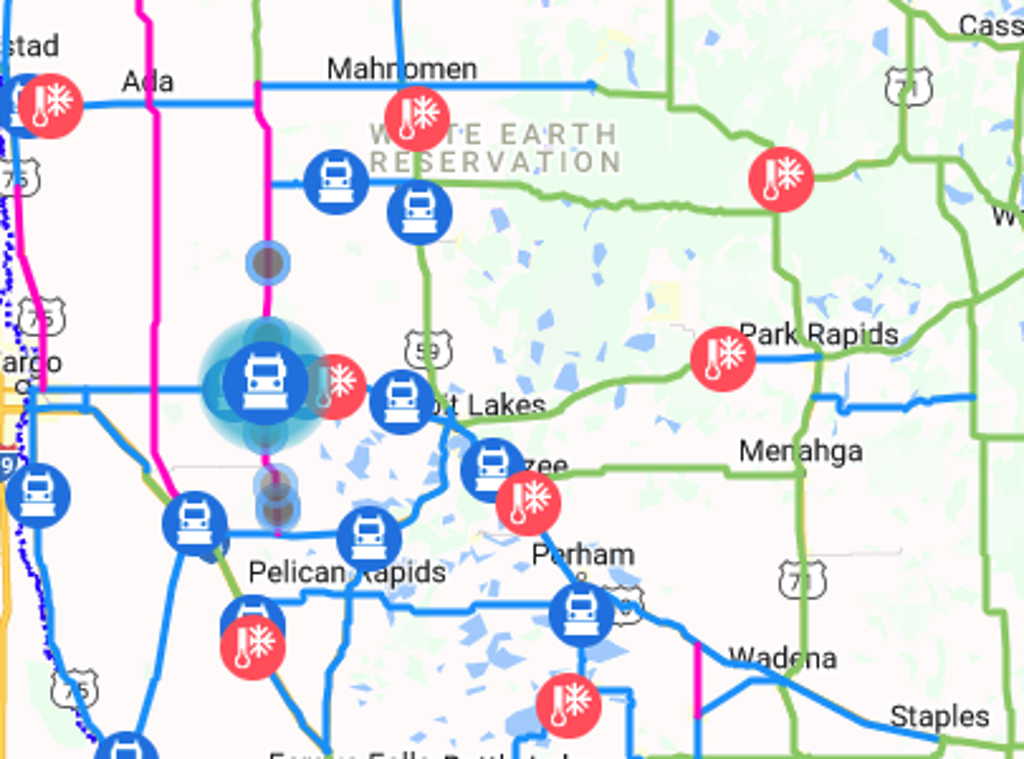The image size is (1024, 759).
Task: Tap the plow marker below Fargo
Action: pos(38,496)
